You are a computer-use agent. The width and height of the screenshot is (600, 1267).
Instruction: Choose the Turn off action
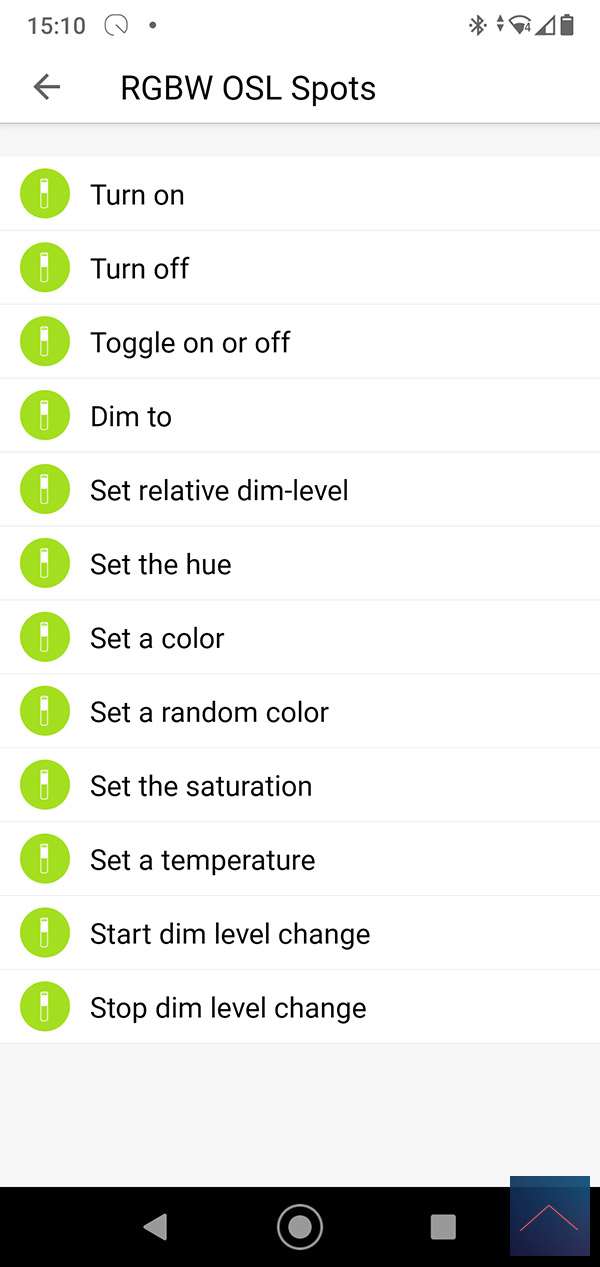pyautogui.click(x=140, y=269)
